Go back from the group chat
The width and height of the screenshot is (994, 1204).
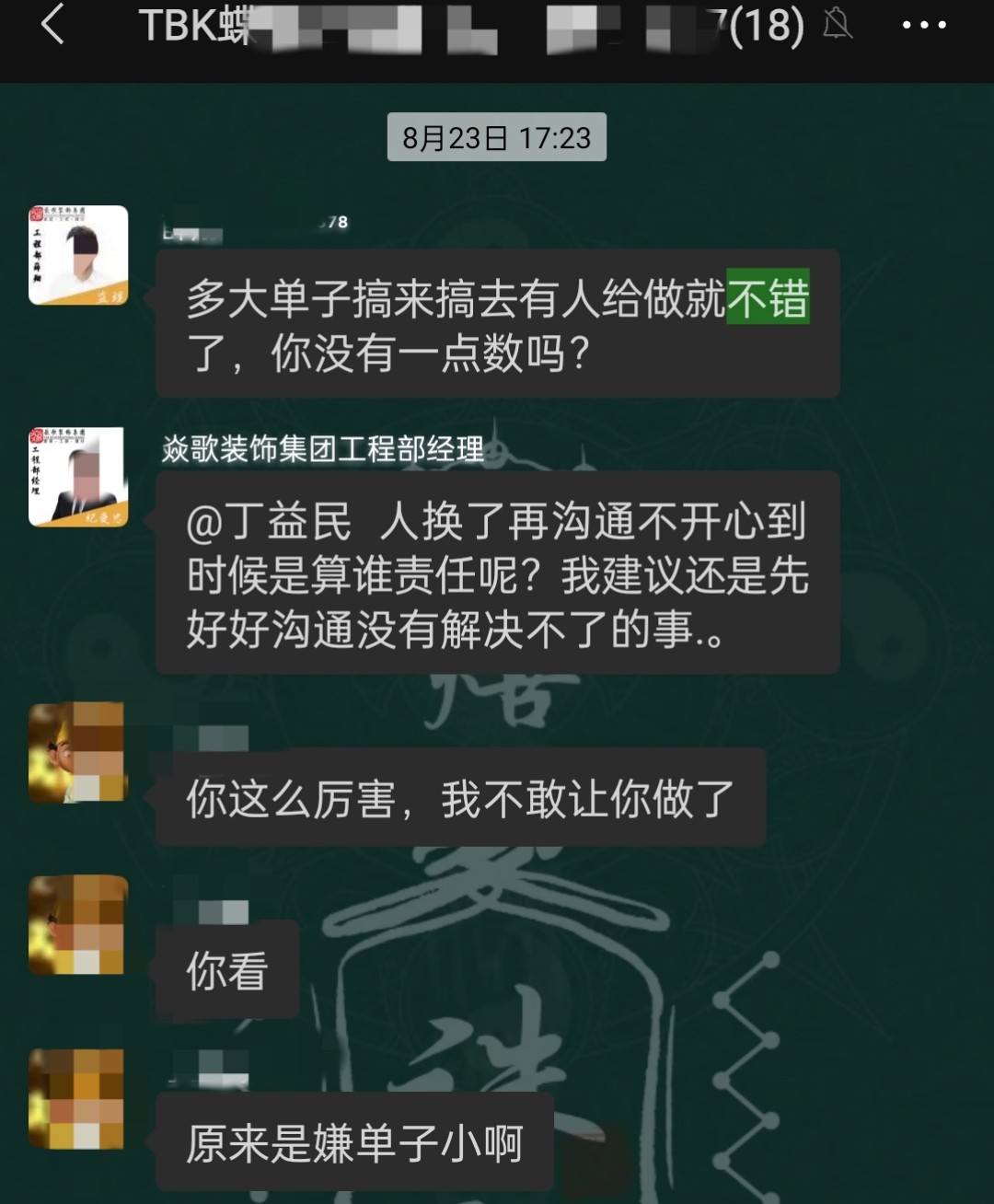pos(52,25)
